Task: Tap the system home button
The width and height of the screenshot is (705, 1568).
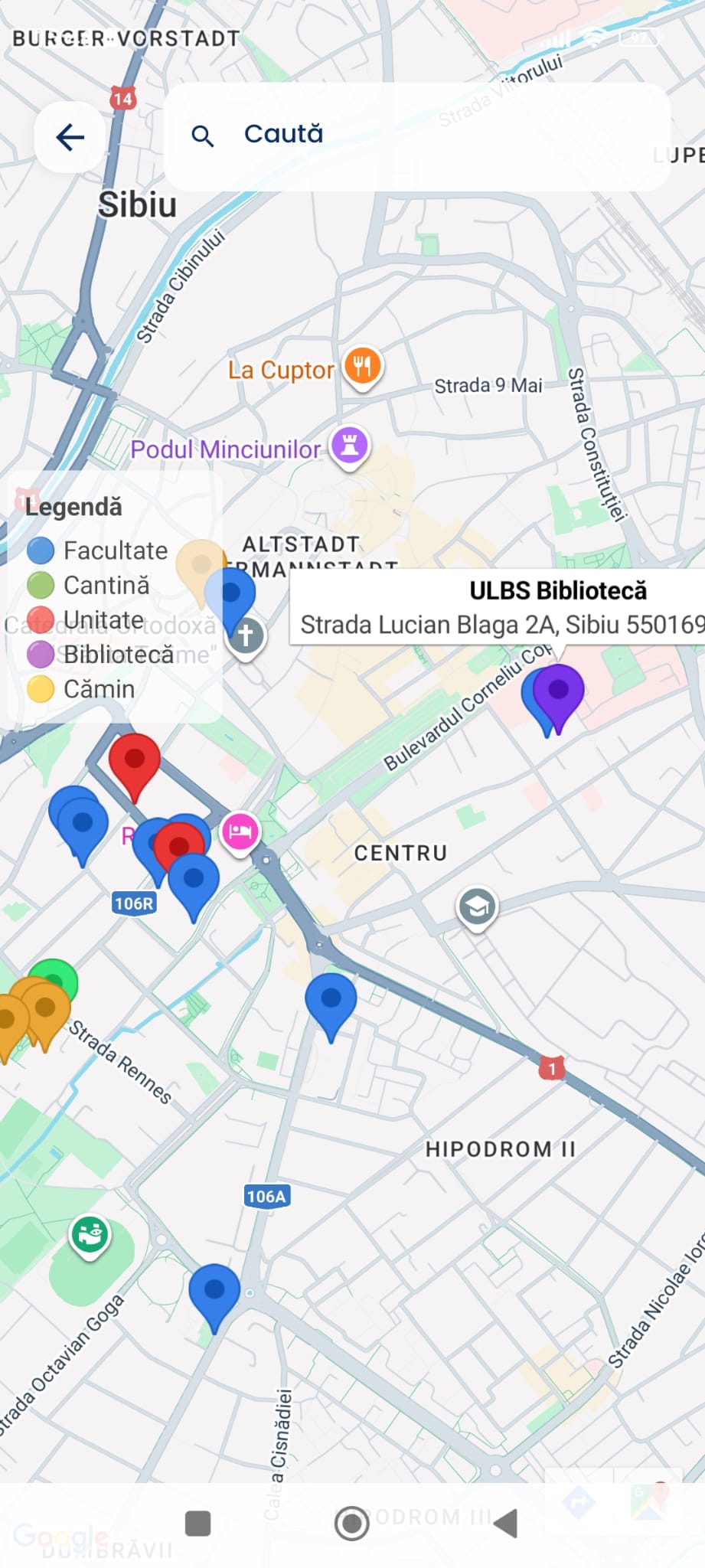Action: (x=352, y=1523)
